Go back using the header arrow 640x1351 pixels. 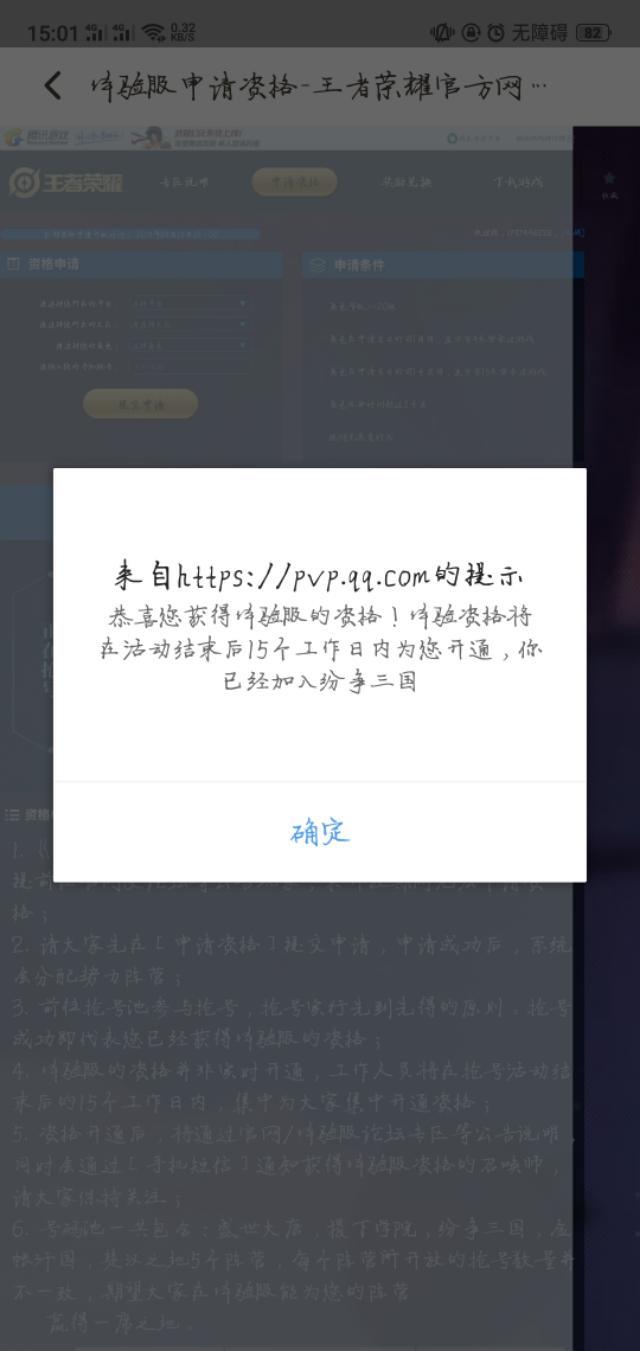(53, 86)
